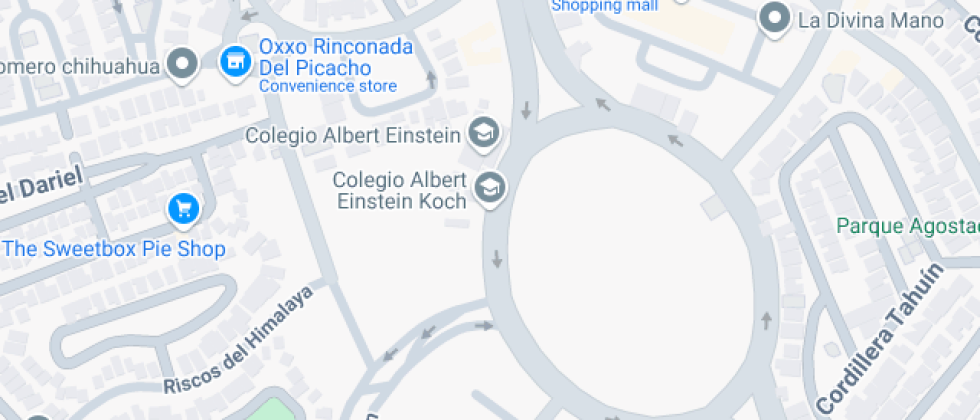
Task: Open The Sweetbox Pie Shop marker
Action: pyautogui.click(x=184, y=209)
